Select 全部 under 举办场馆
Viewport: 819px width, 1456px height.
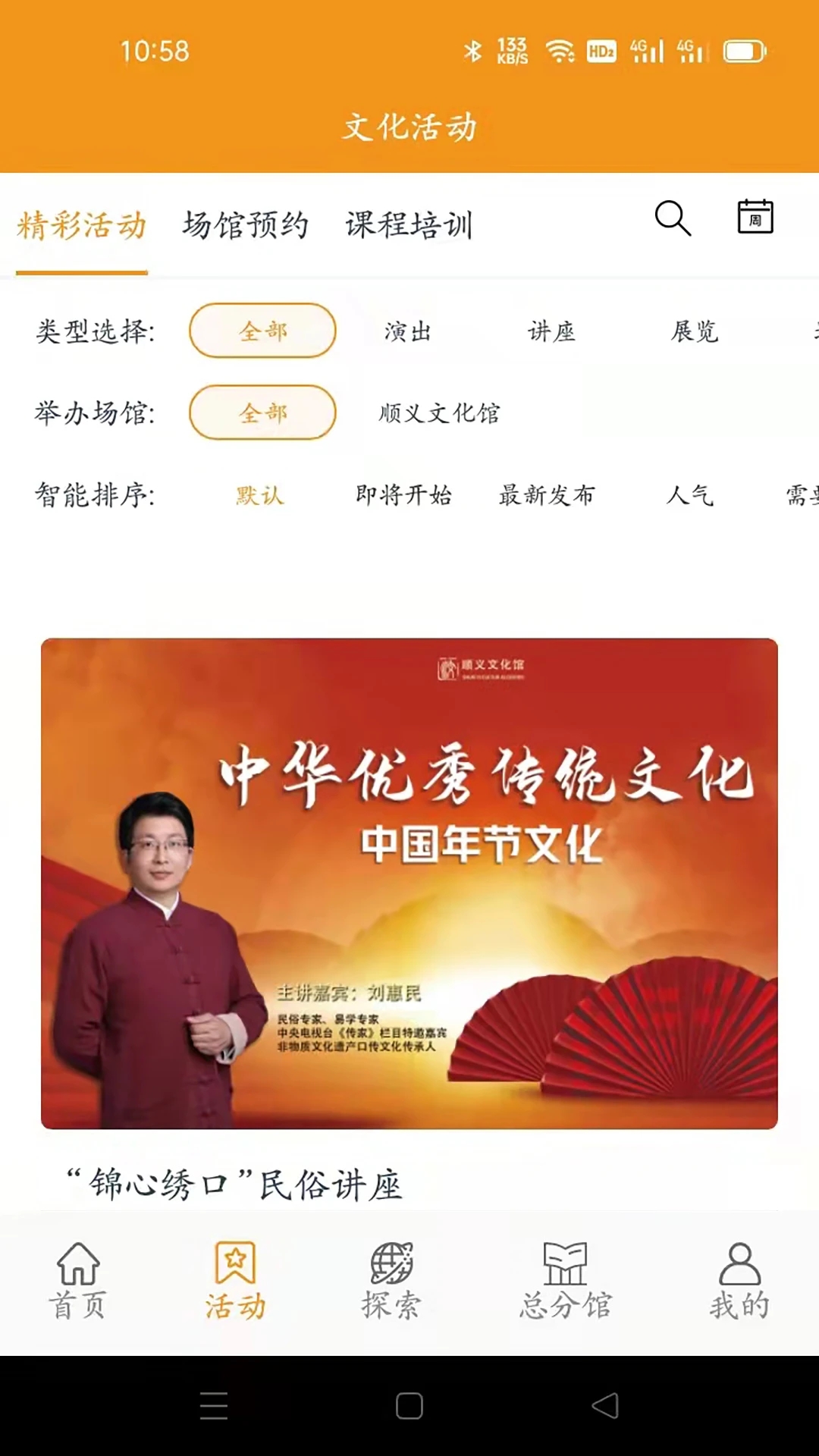pos(262,413)
